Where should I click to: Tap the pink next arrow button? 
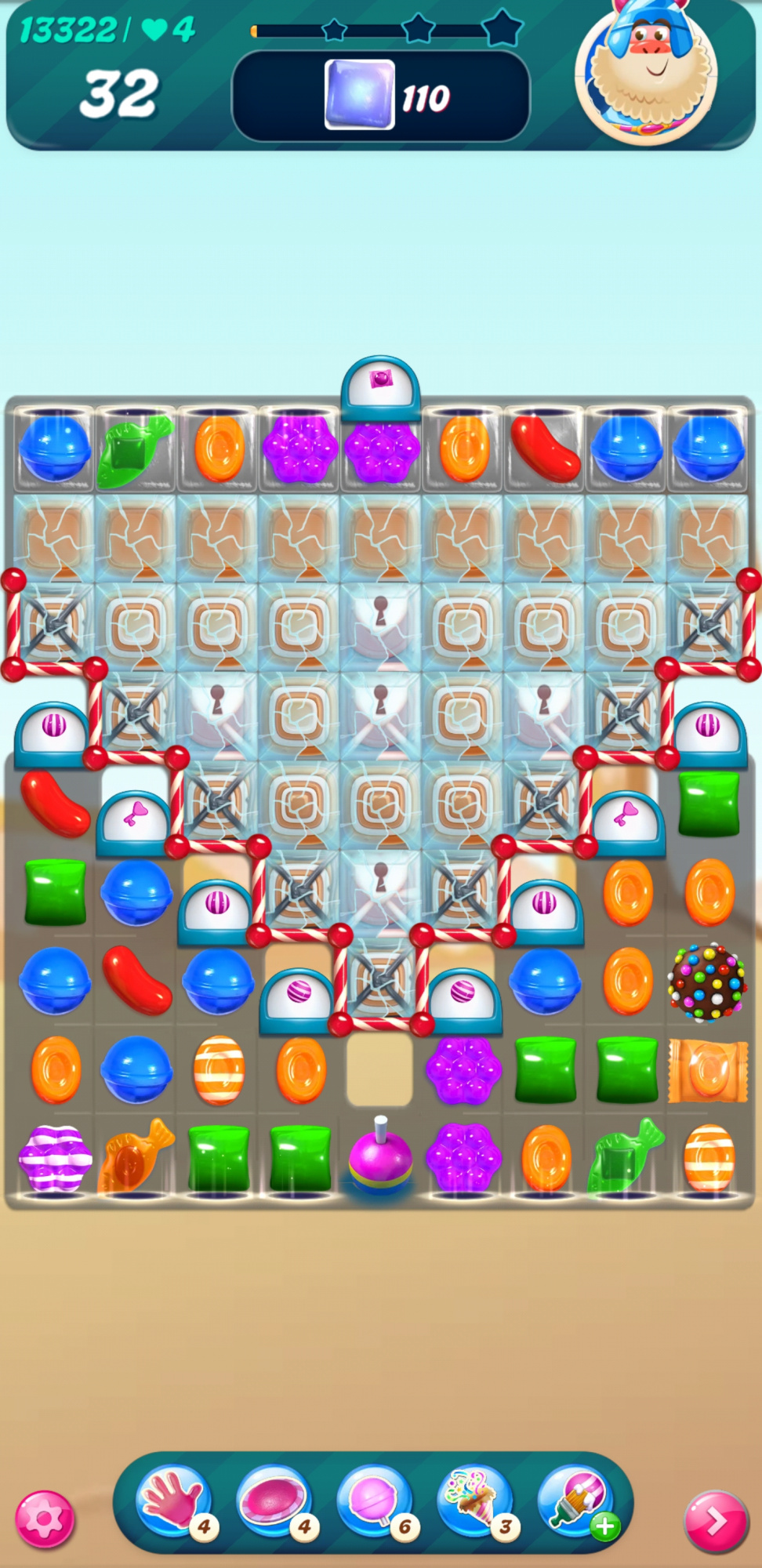715,1522
